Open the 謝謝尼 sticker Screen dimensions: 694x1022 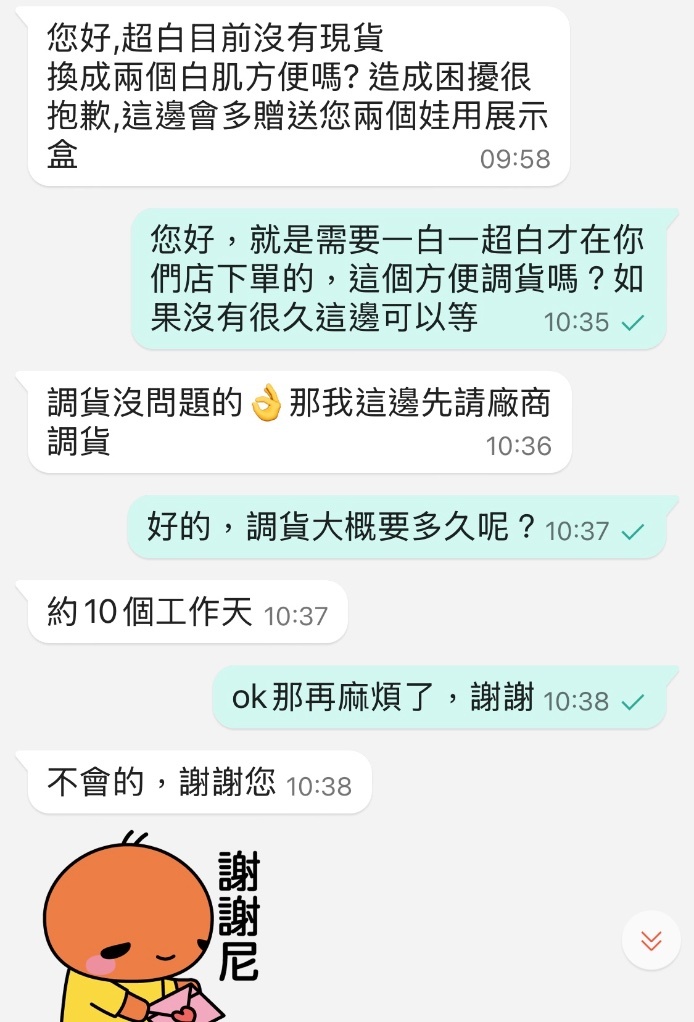coord(150,925)
